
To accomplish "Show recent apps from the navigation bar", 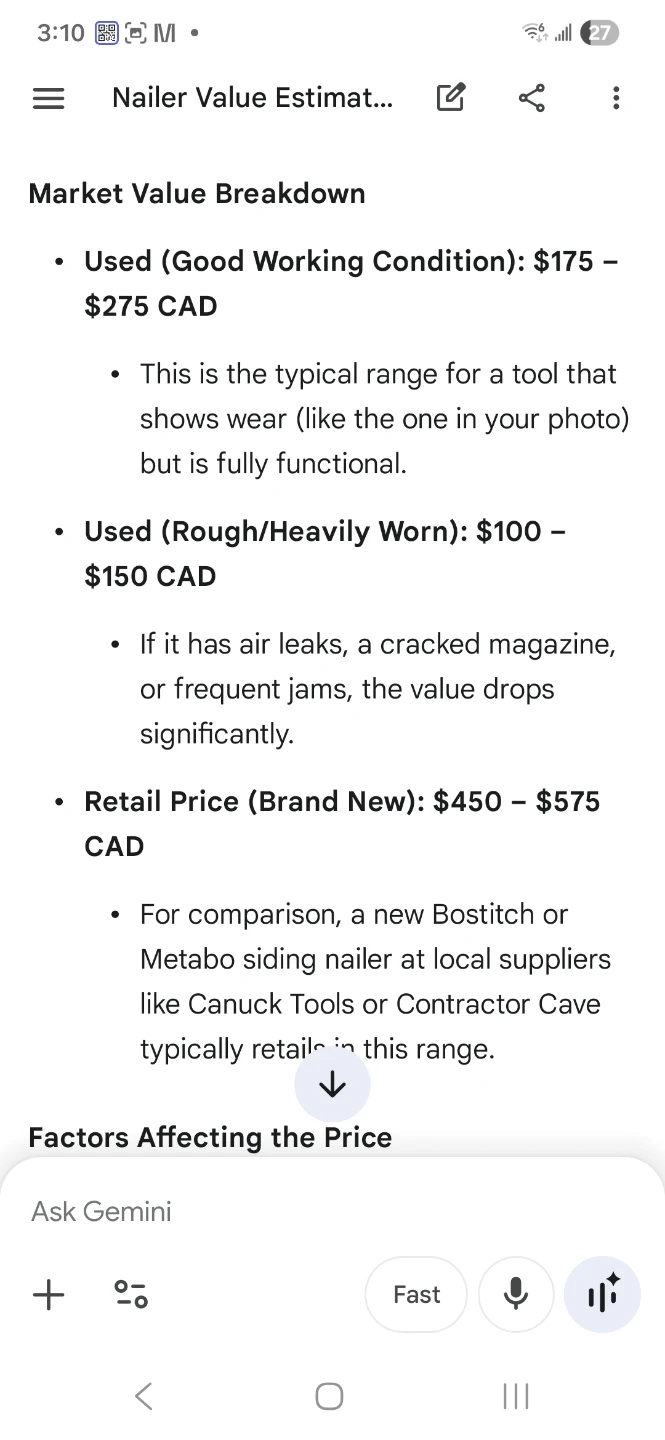I will coord(516,1396).
